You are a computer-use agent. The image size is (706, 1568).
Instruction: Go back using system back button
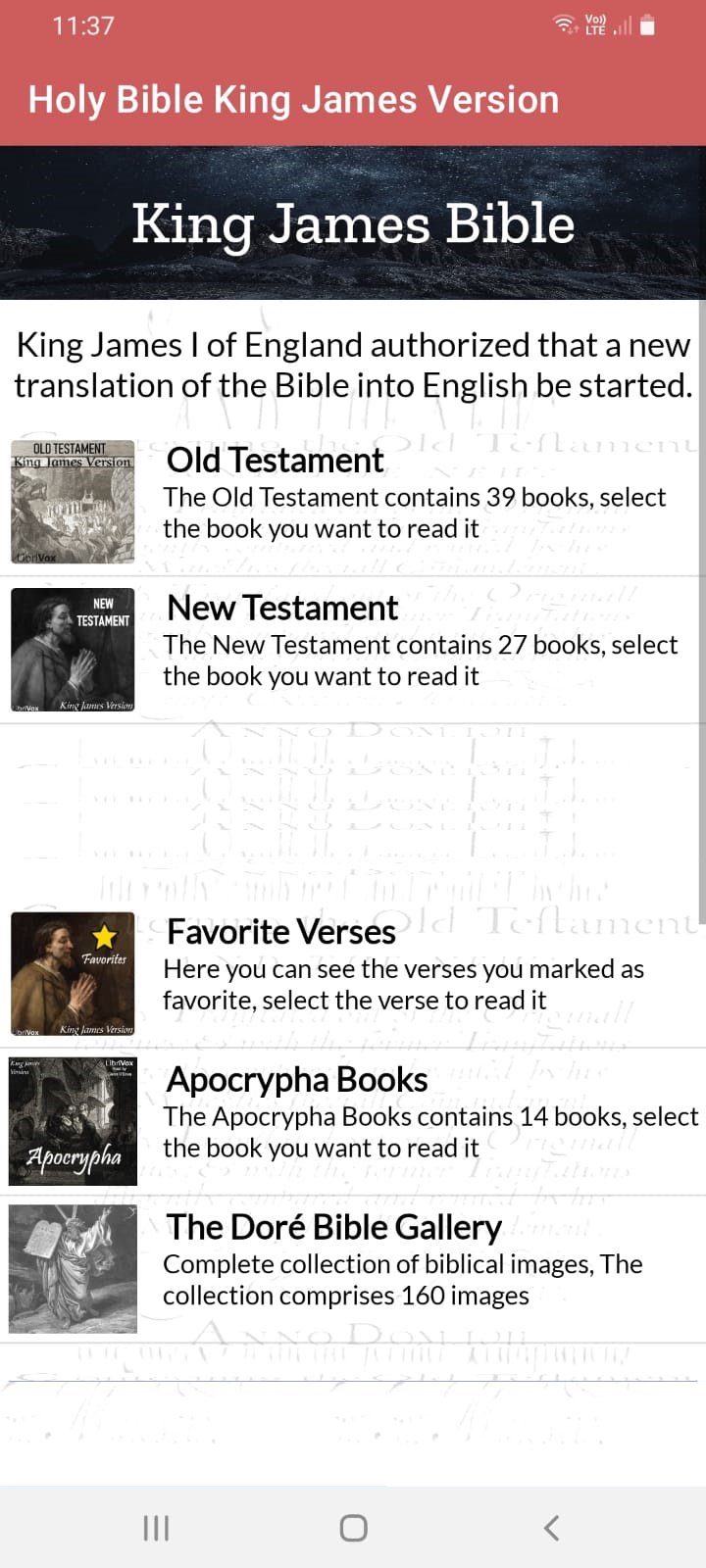(551, 1527)
